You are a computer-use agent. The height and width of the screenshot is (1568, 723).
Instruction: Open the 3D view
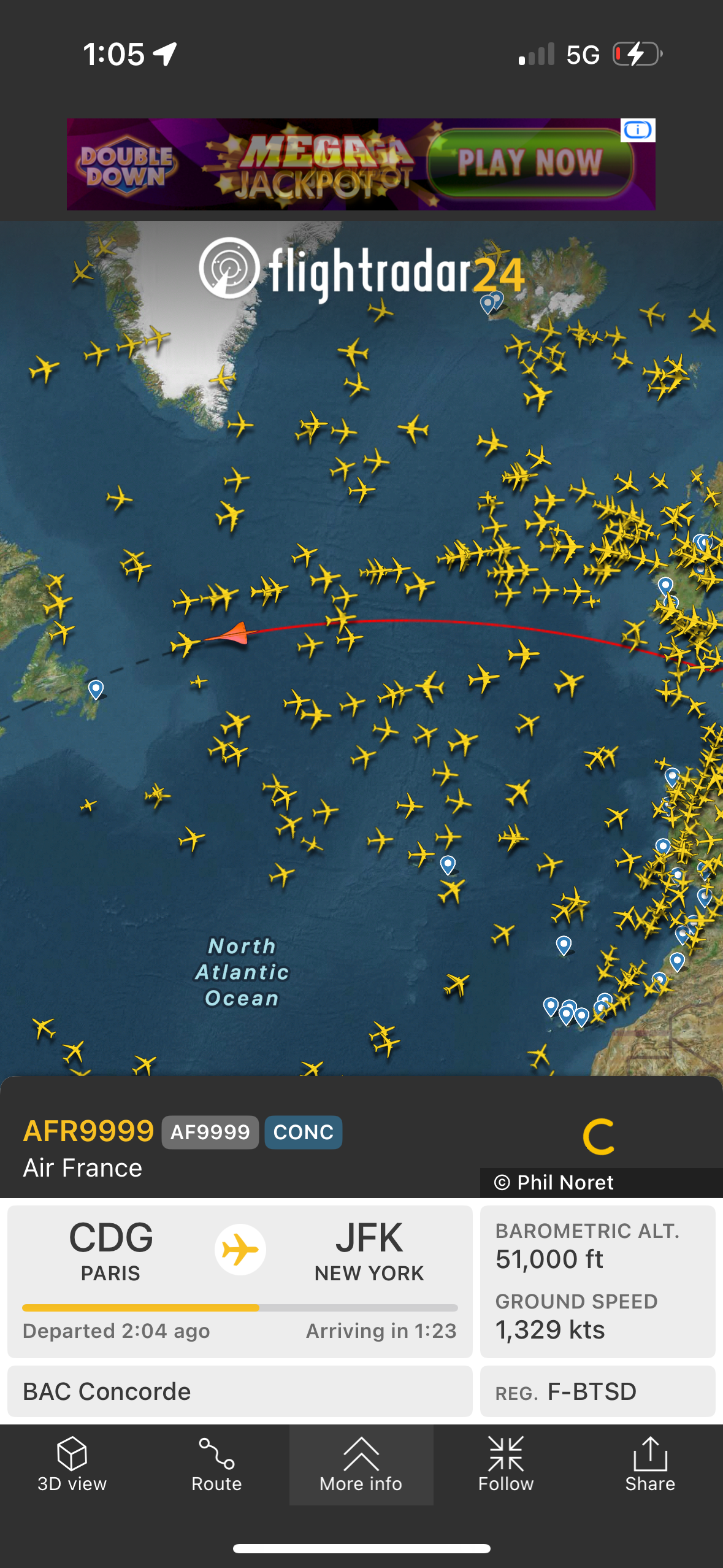72,1464
